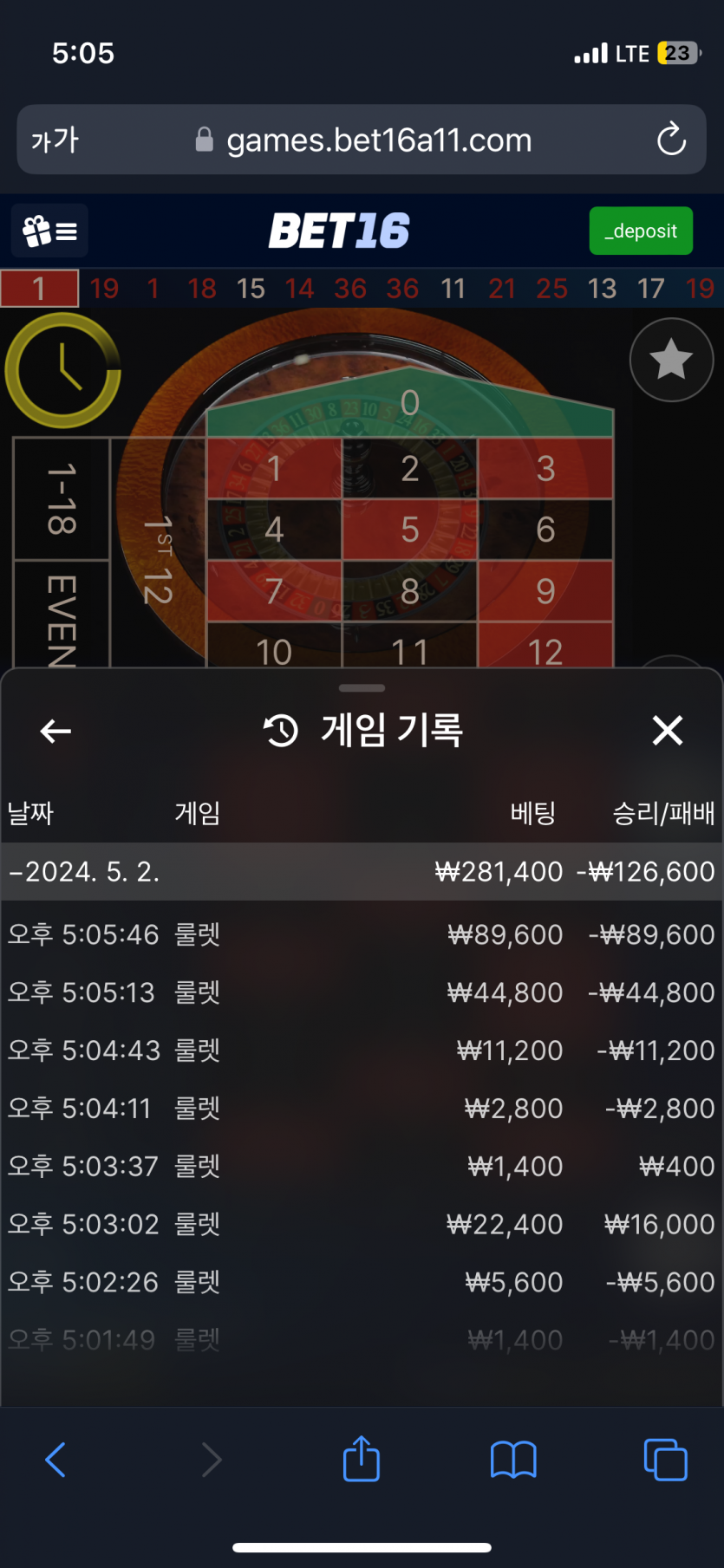The width and height of the screenshot is (724, 1568).
Task: Open Safari bookmarks
Action: coord(513,1459)
